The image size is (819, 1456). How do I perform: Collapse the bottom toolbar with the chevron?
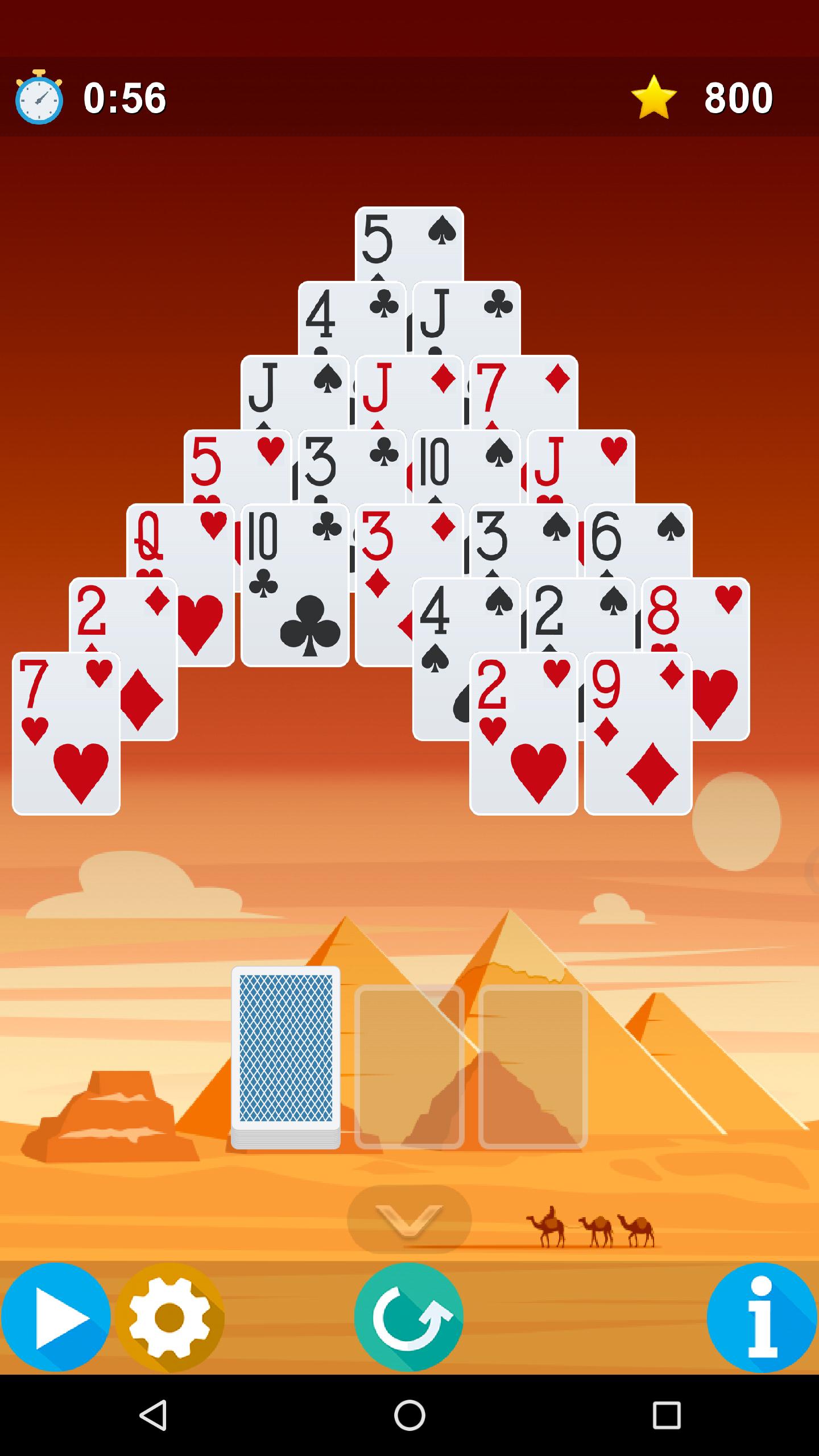point(409,1219)
